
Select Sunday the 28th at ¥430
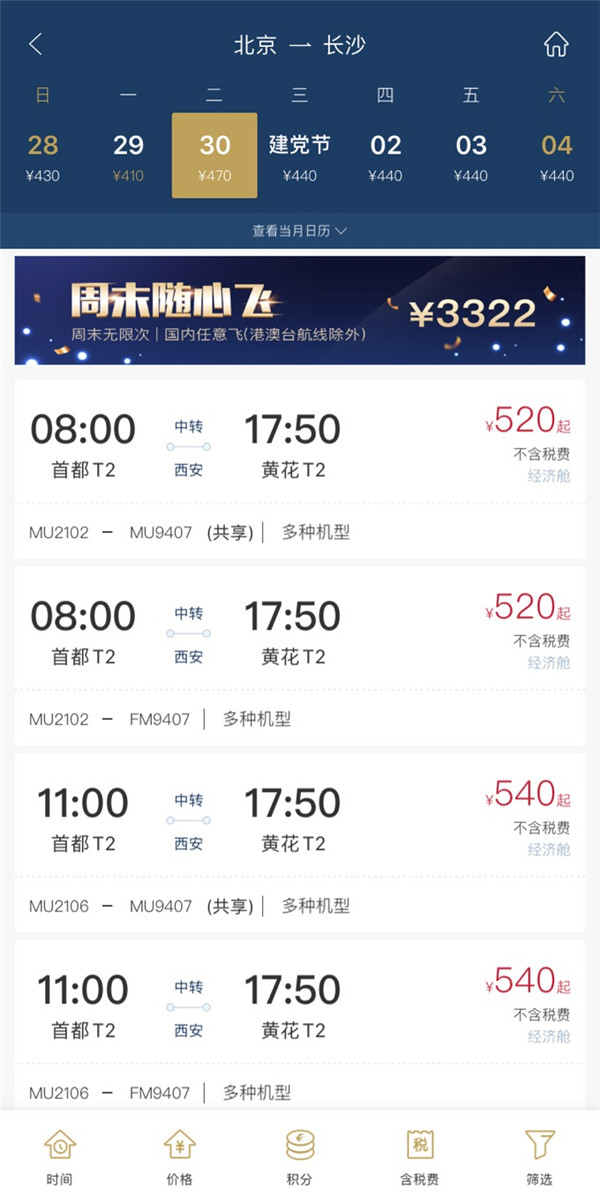(x=43, y=156)
